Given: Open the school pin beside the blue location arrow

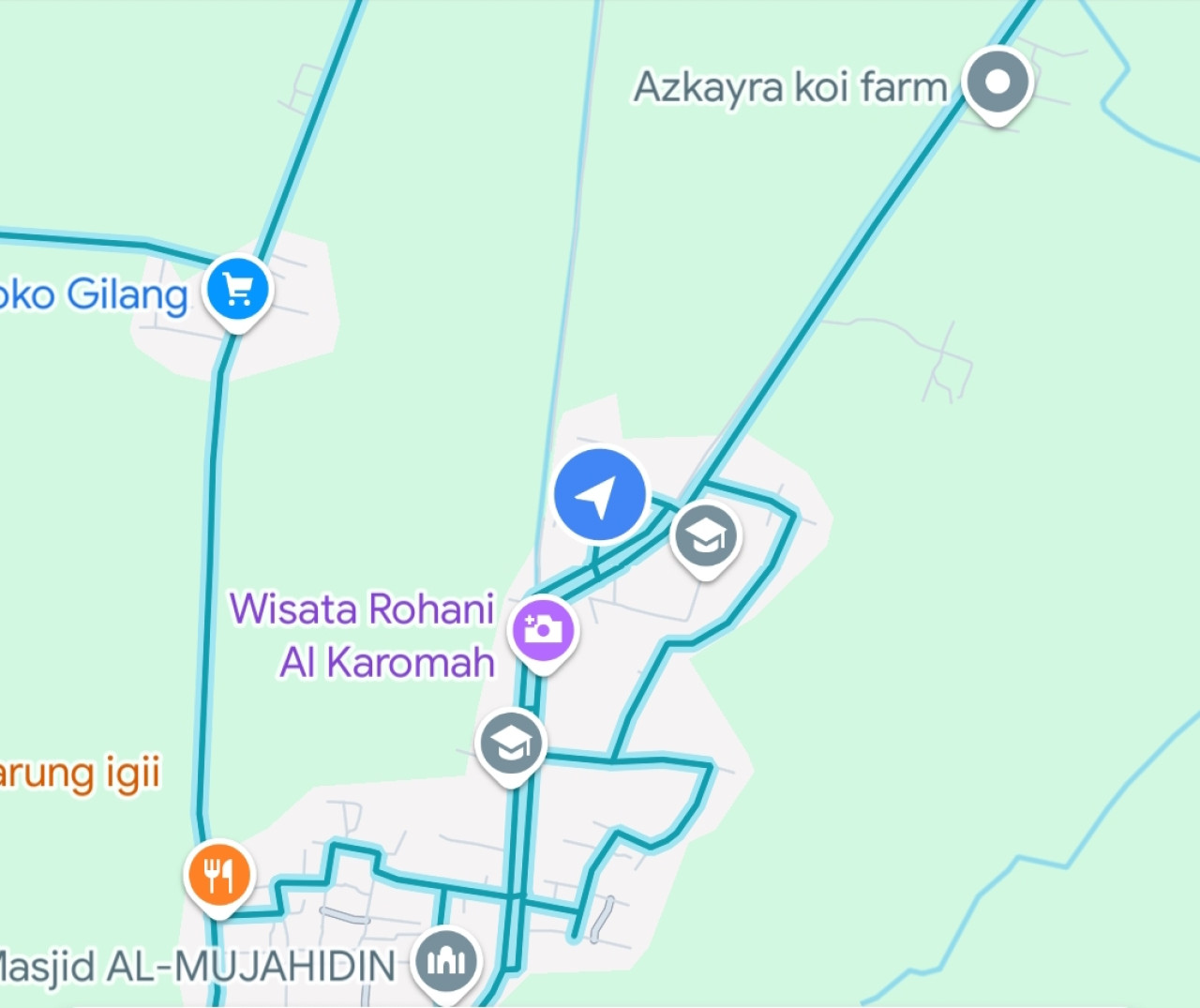Looking at the screenshot, I should 706,537.
